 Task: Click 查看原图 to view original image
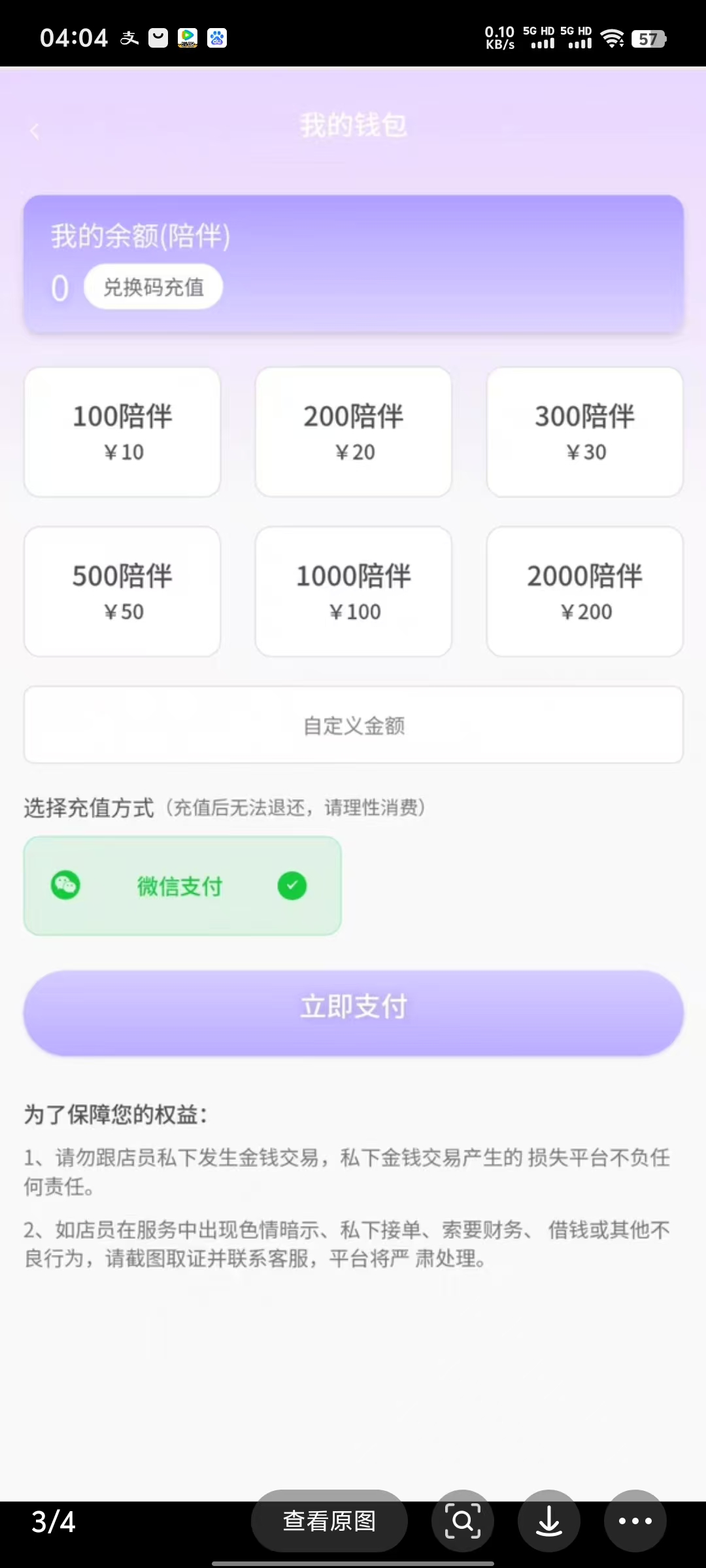[x=329, y=1521]
